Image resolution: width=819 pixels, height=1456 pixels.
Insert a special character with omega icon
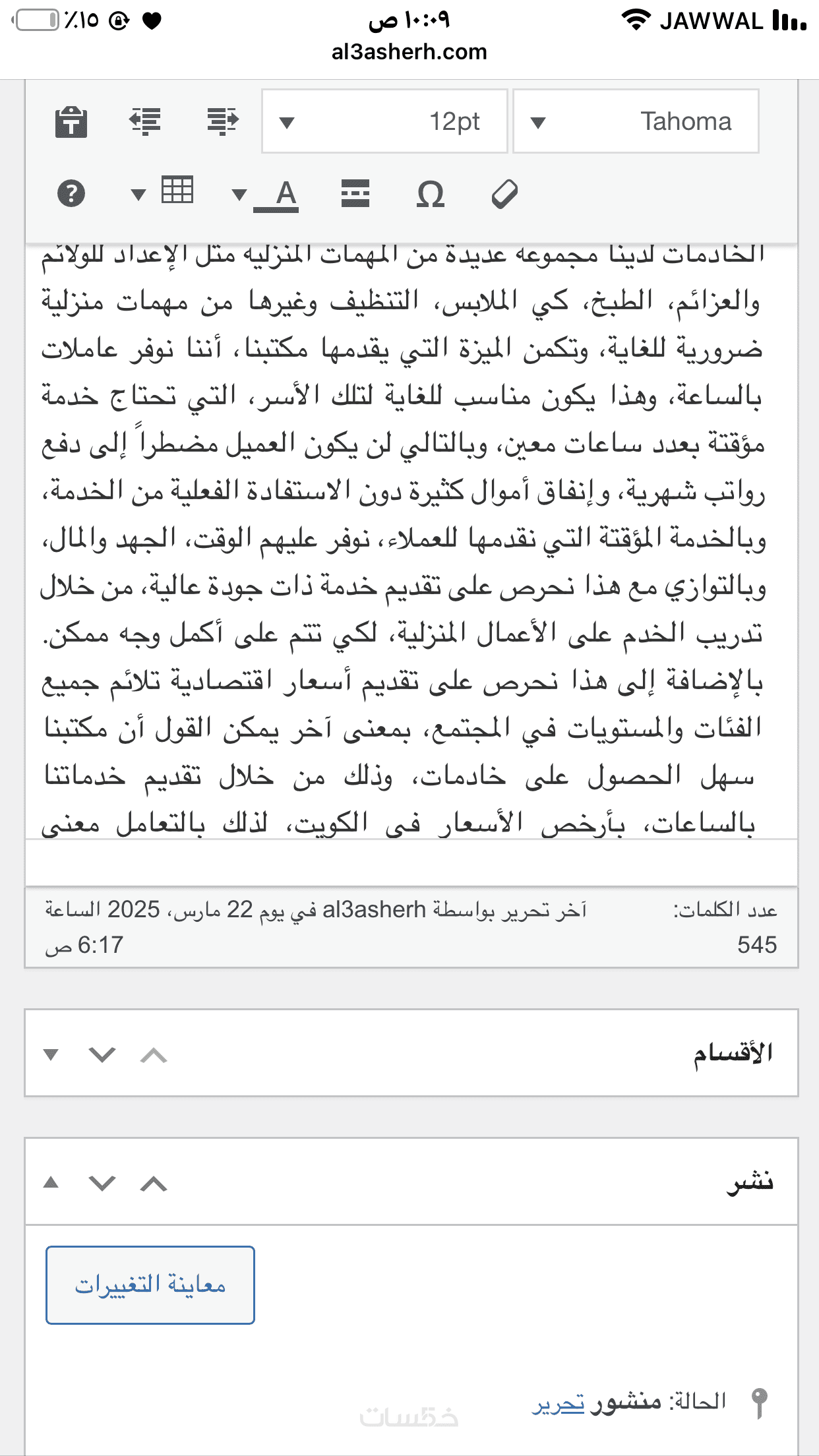431,194
